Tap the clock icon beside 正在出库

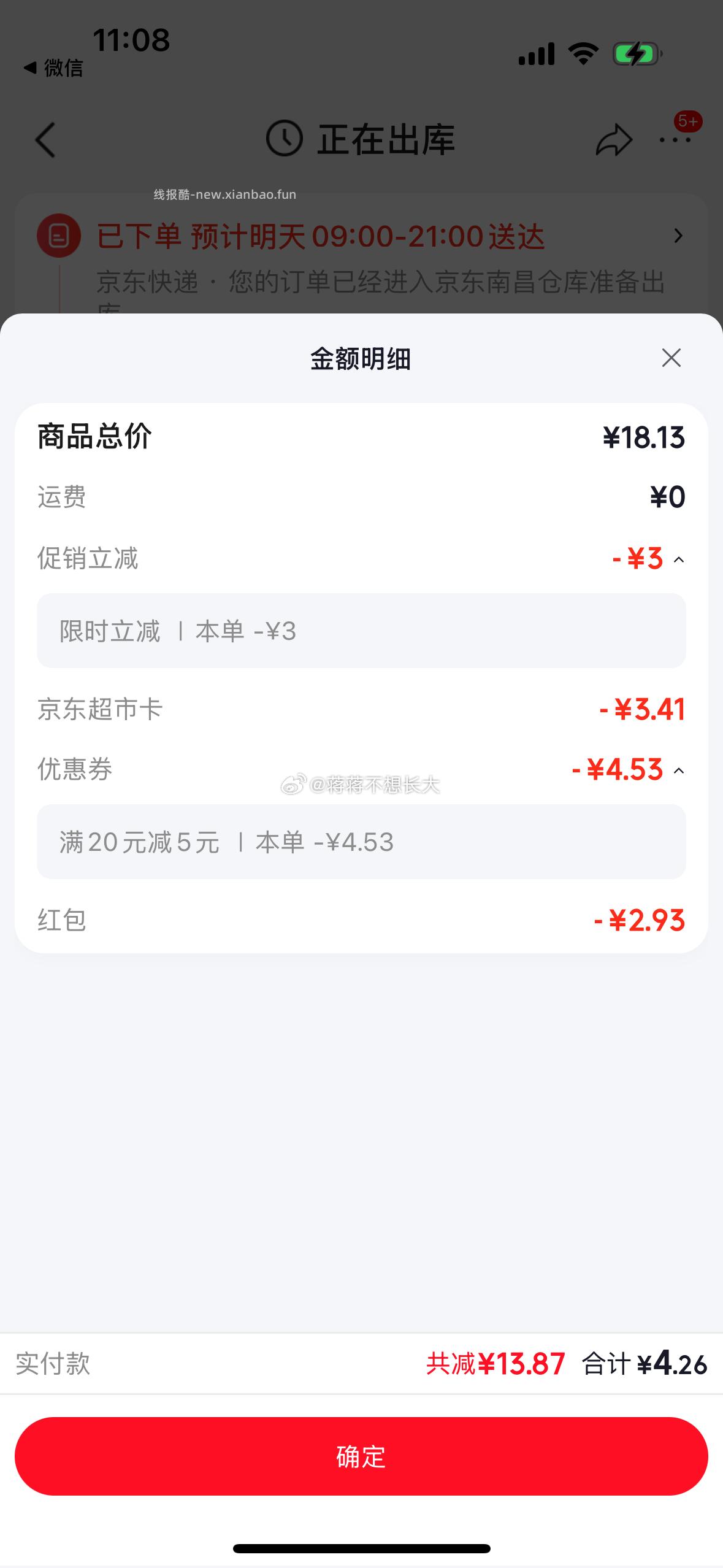(285, 139)
